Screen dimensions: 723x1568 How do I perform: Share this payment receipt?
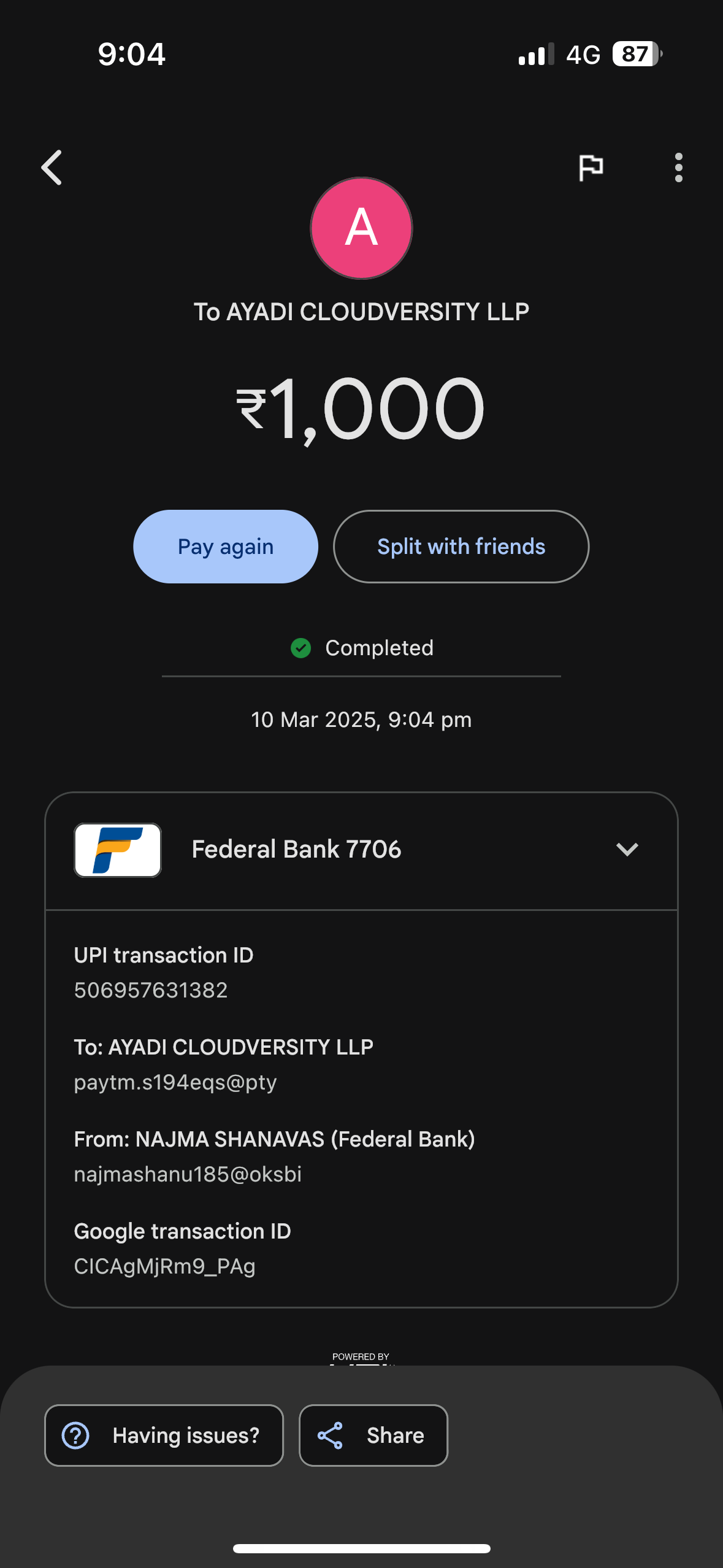coord(373,1435)
